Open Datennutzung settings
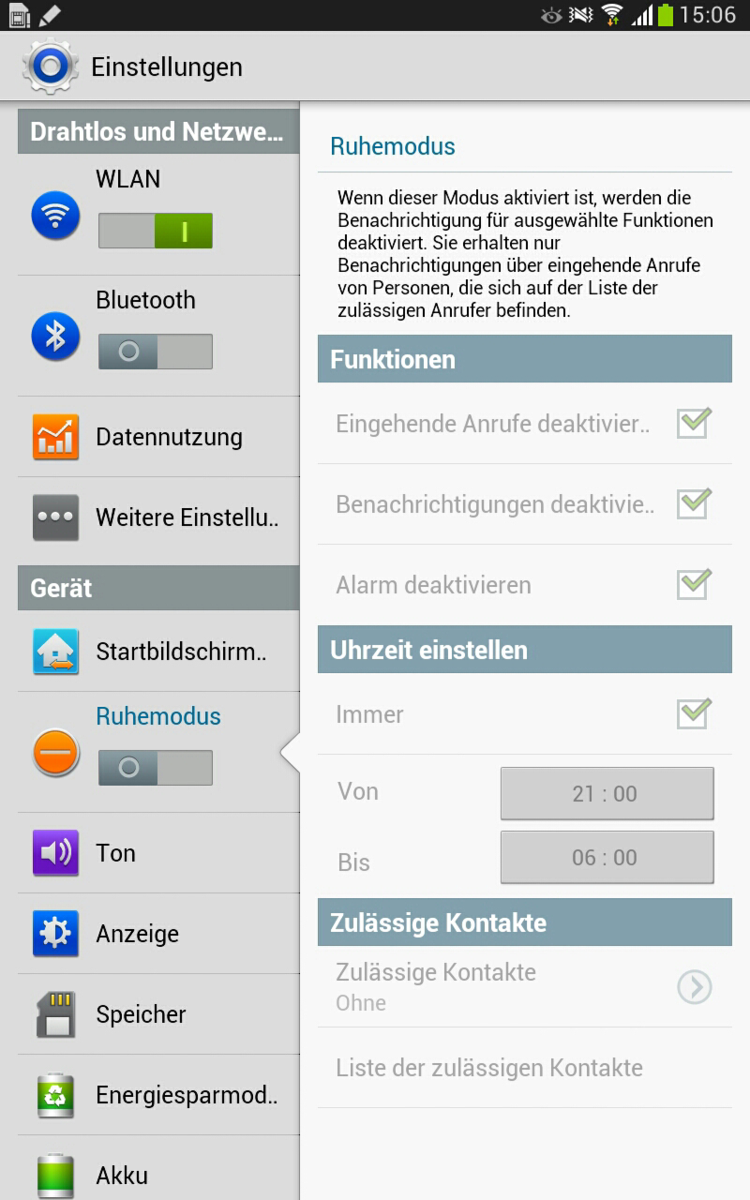The image size is (750, 1200). pos(158,437)
